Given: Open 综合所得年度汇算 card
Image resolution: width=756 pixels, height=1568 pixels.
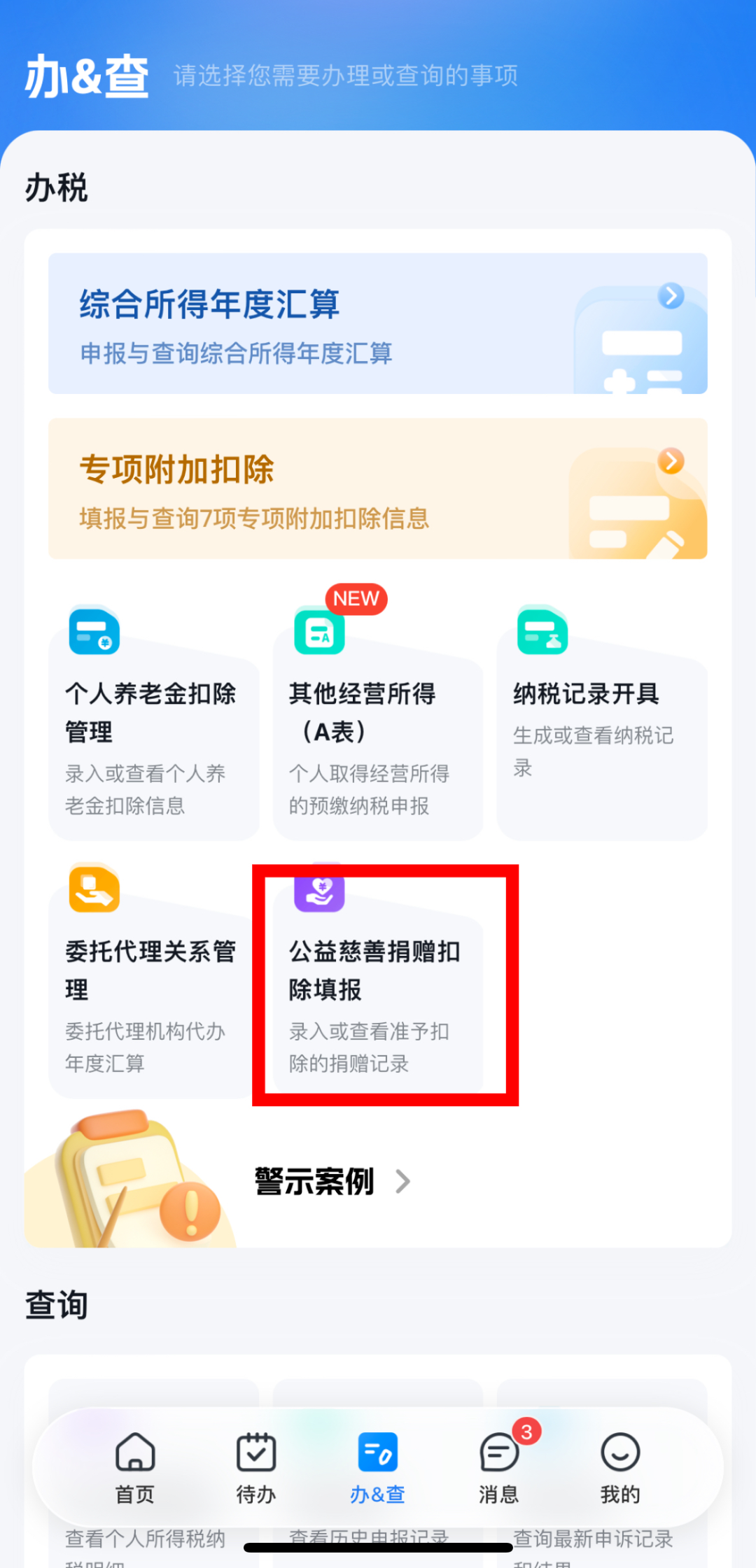Looking at the screenshot, I should coord(377,323).
